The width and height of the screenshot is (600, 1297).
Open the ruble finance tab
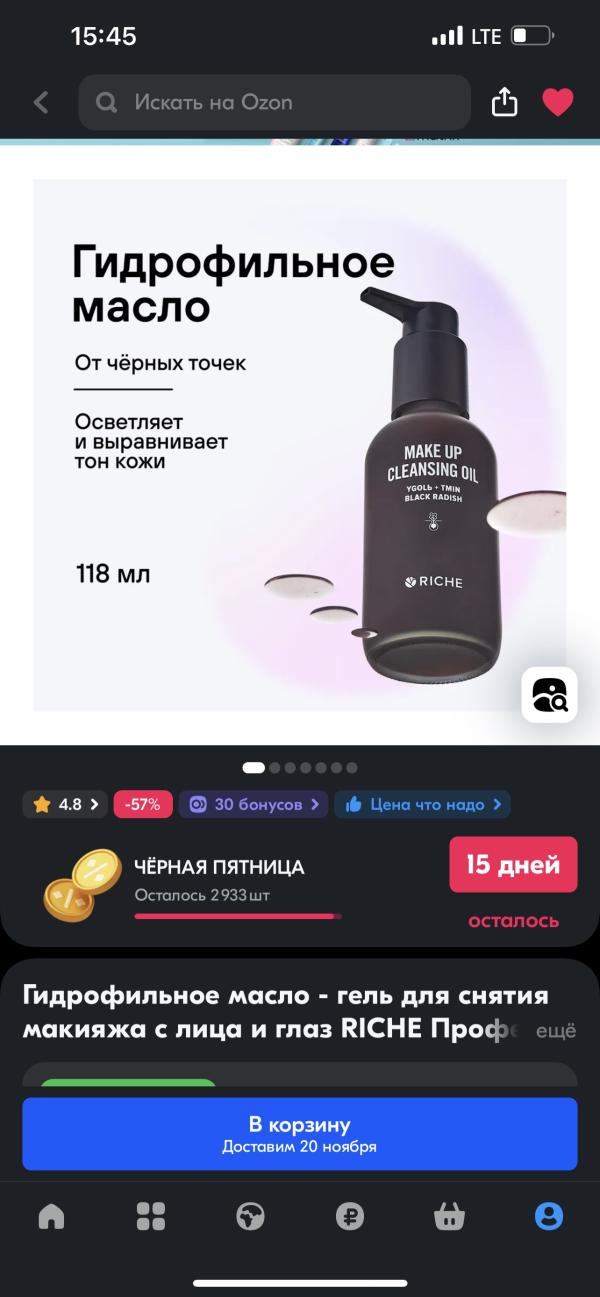(x=349, y=1216)
